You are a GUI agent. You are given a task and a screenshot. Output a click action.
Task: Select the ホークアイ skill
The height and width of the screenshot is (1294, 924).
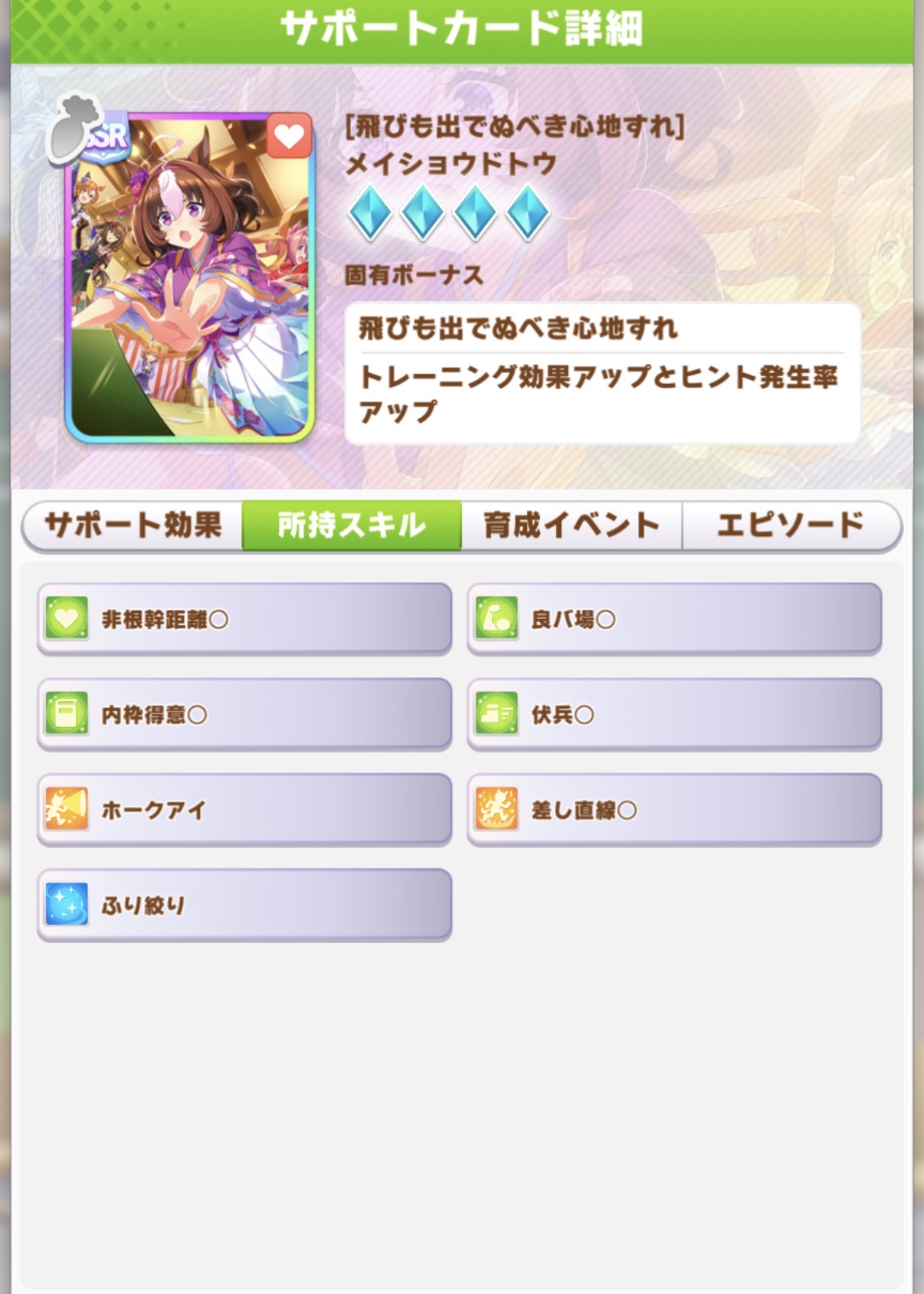244,809
